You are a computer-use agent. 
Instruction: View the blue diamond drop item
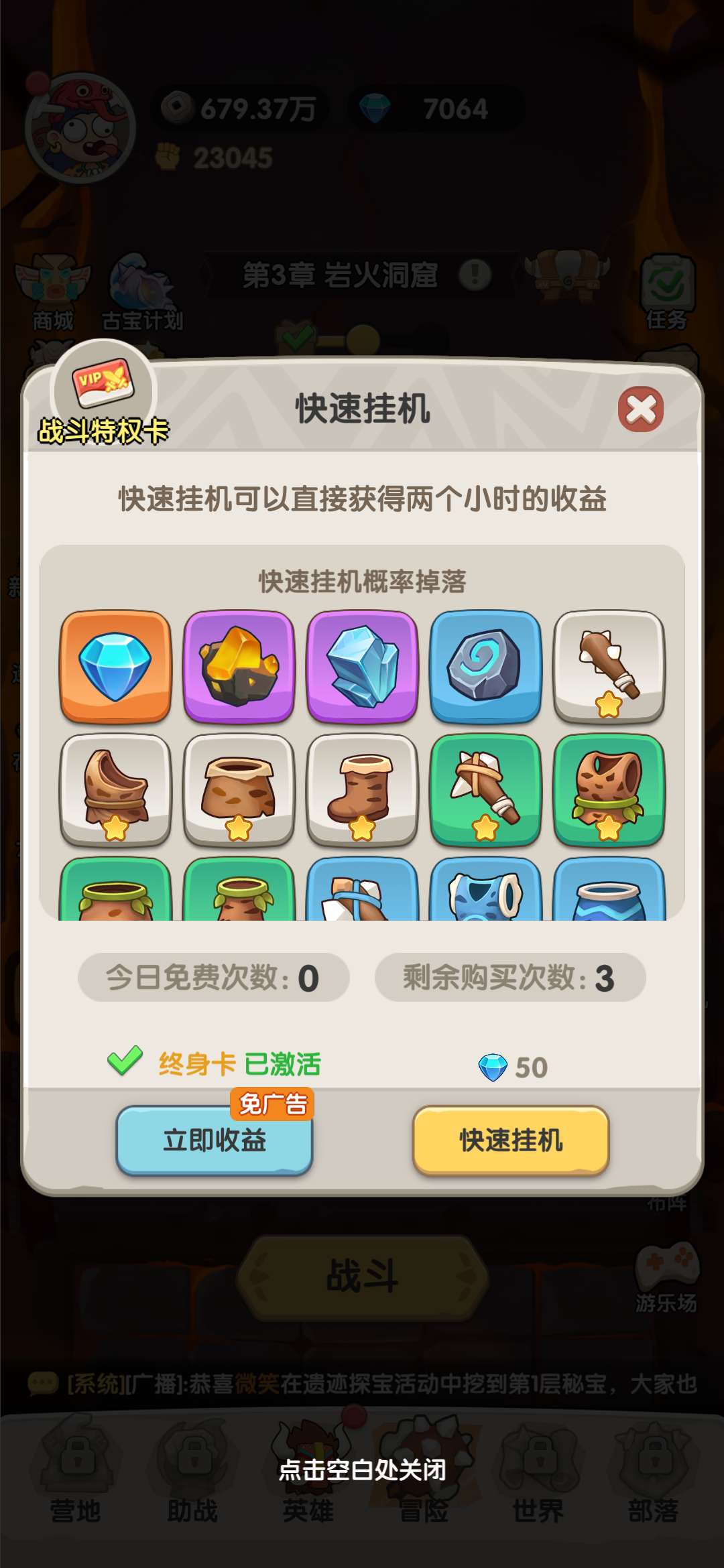[115, 666]
